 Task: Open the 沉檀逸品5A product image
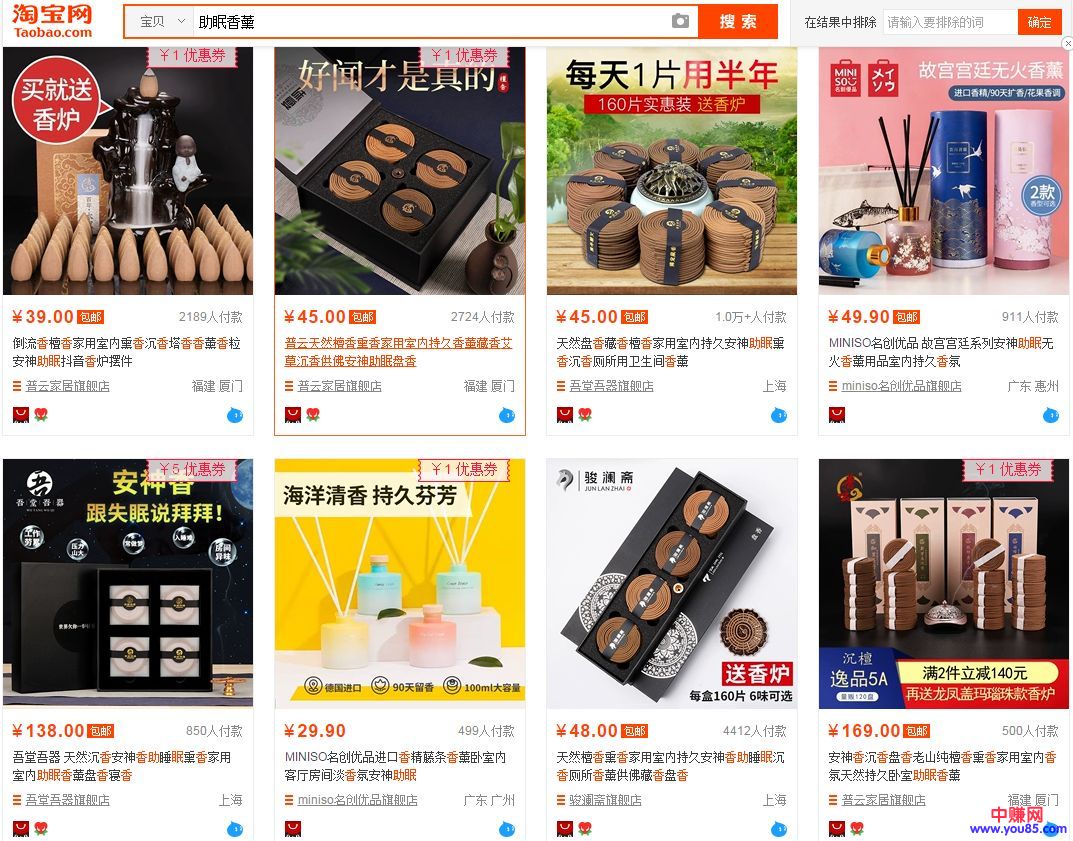click(x=944, y=583)
